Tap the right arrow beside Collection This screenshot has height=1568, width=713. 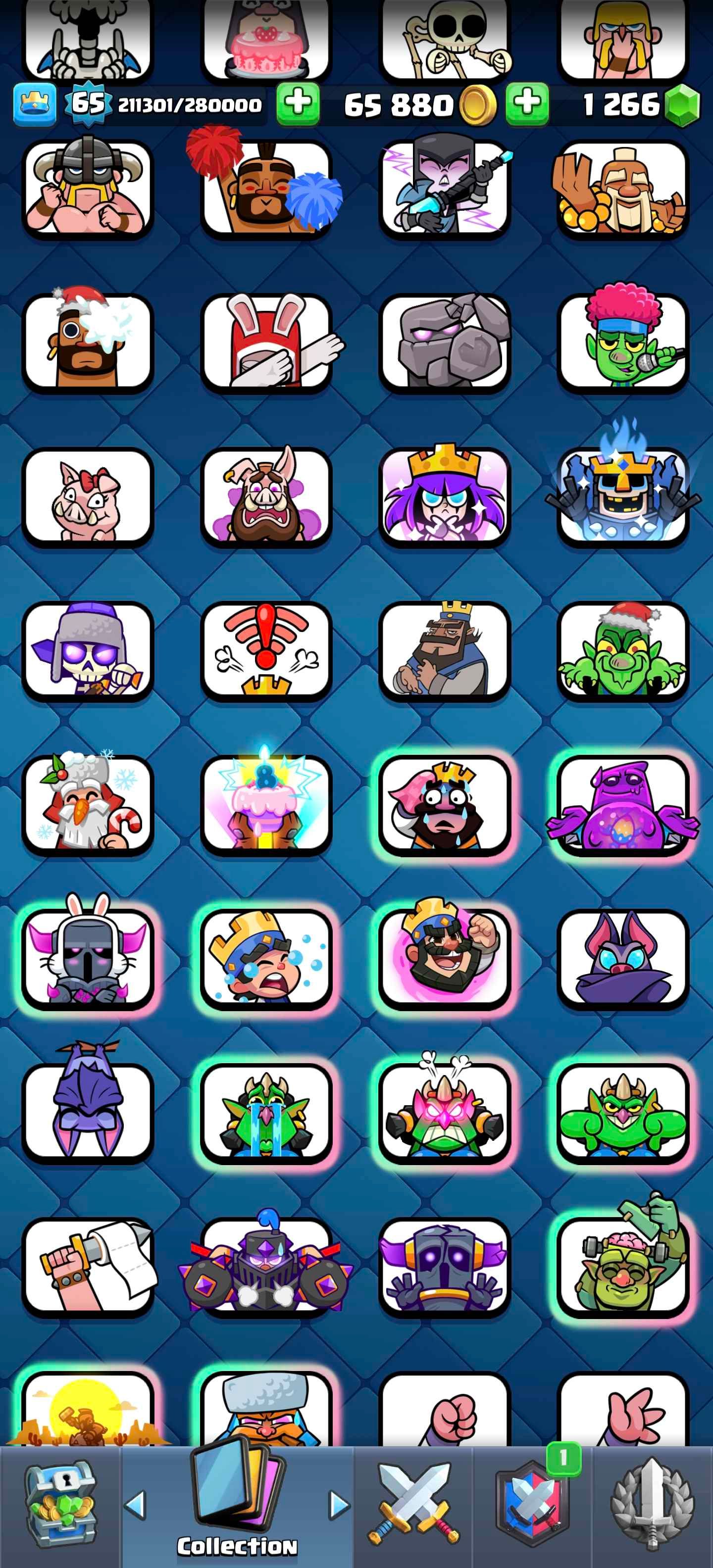click(x=339, y=1504)
